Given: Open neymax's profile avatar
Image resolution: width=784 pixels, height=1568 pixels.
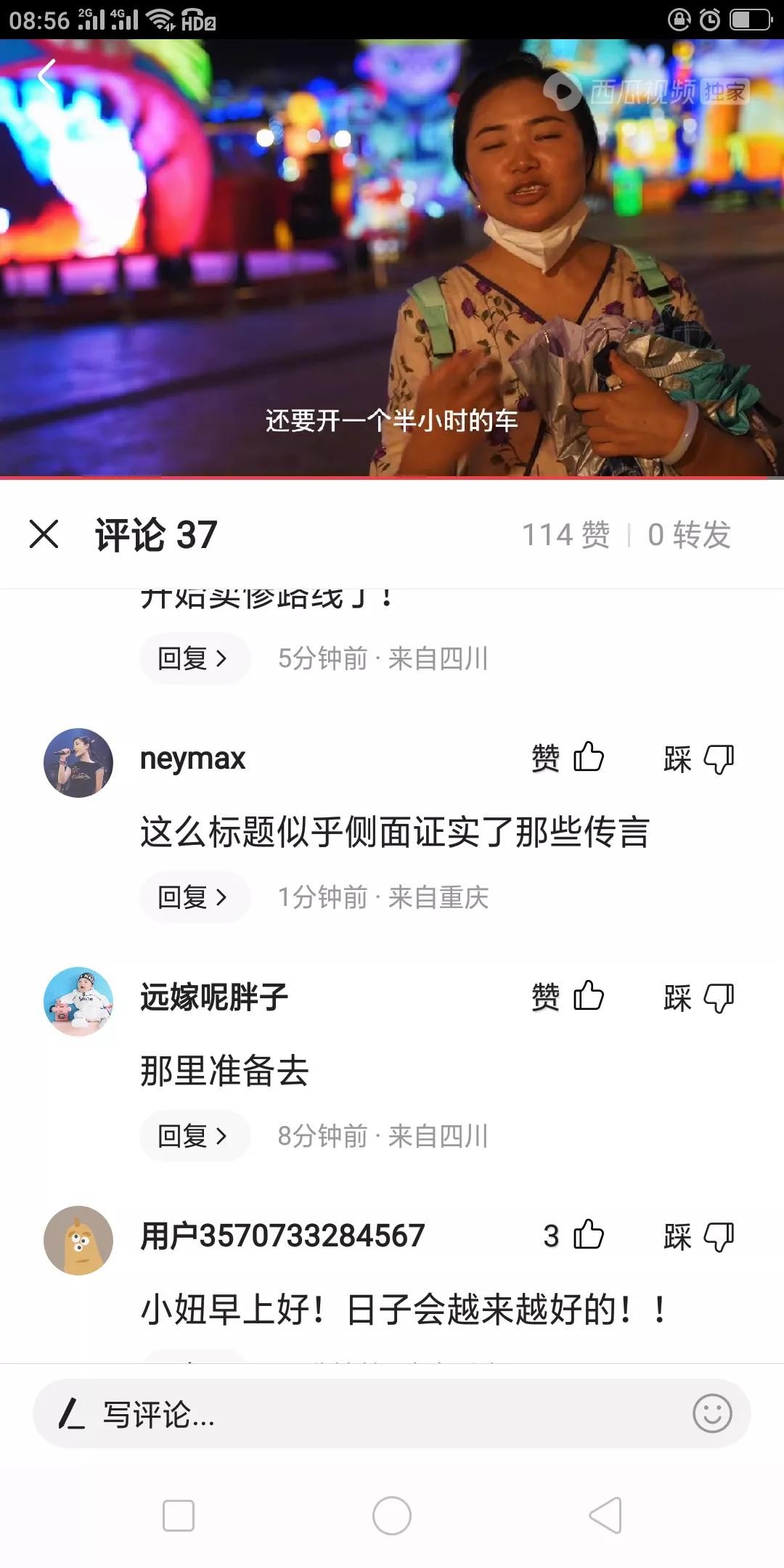Looking at the screenshot, I should [78, 762].
